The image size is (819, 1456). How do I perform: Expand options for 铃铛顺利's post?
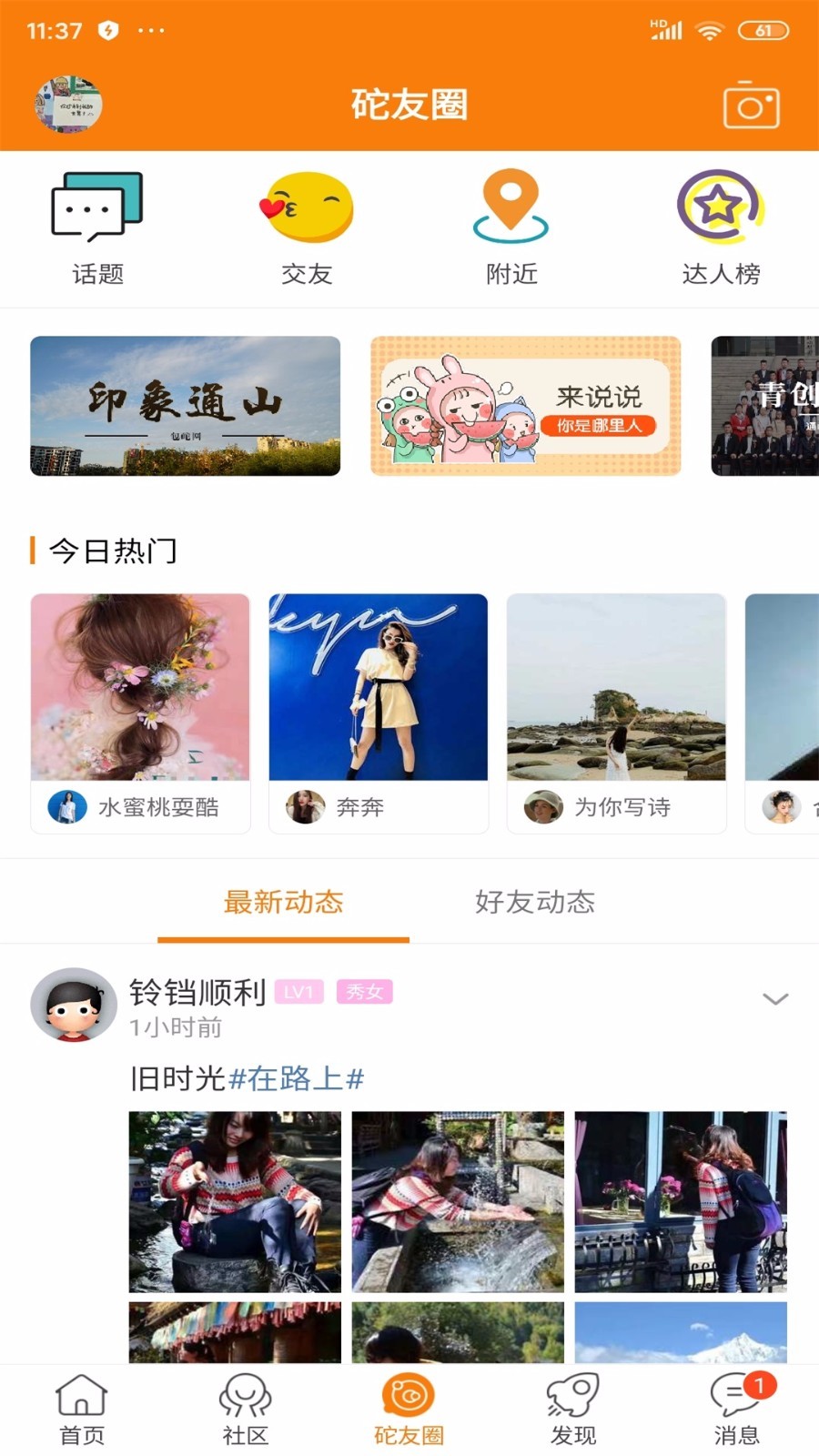774,999
